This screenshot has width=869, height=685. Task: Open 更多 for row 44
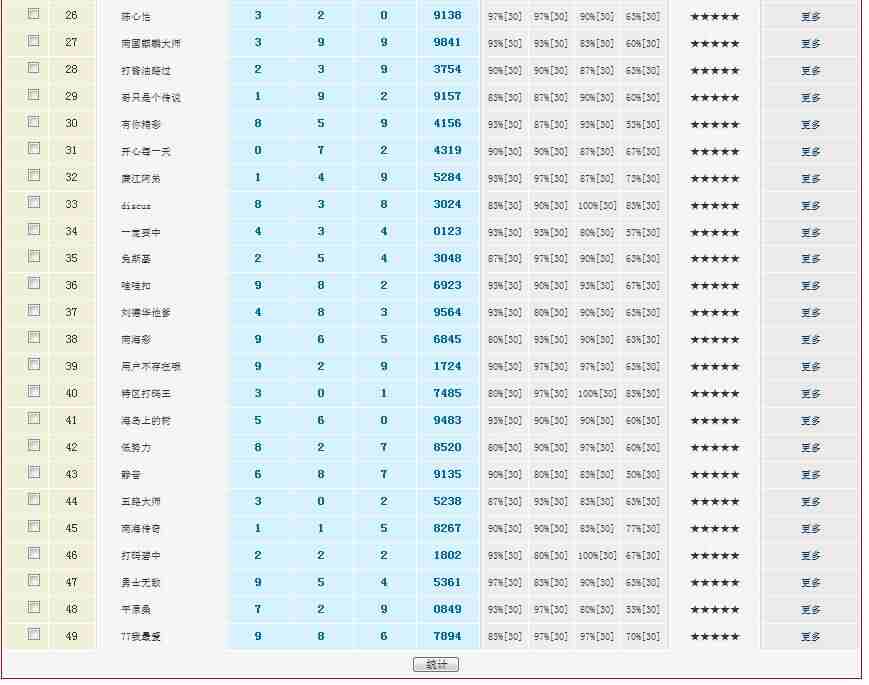coord(810,502)
